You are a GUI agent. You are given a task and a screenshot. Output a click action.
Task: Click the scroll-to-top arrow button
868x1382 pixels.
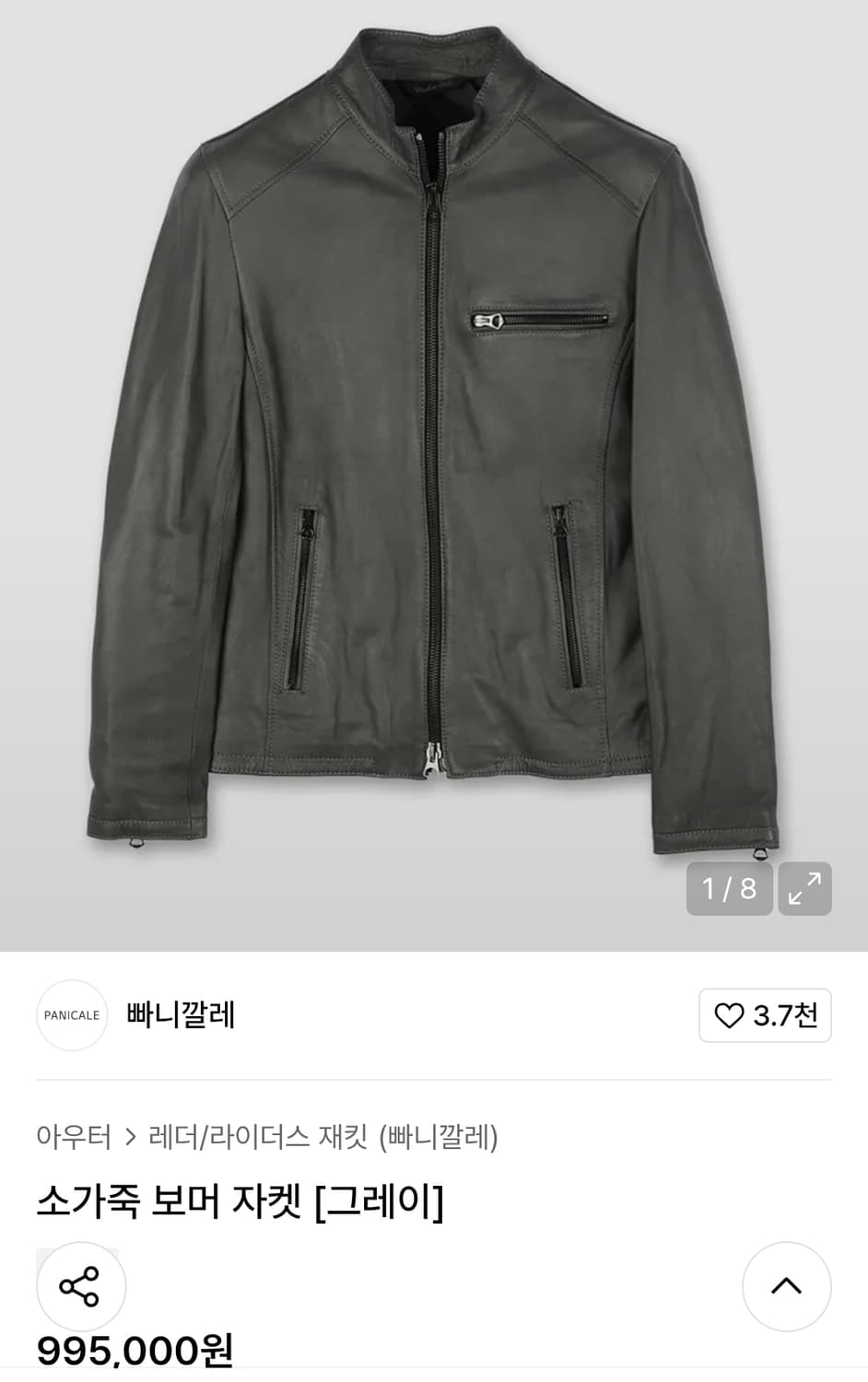coord(787,1286)
